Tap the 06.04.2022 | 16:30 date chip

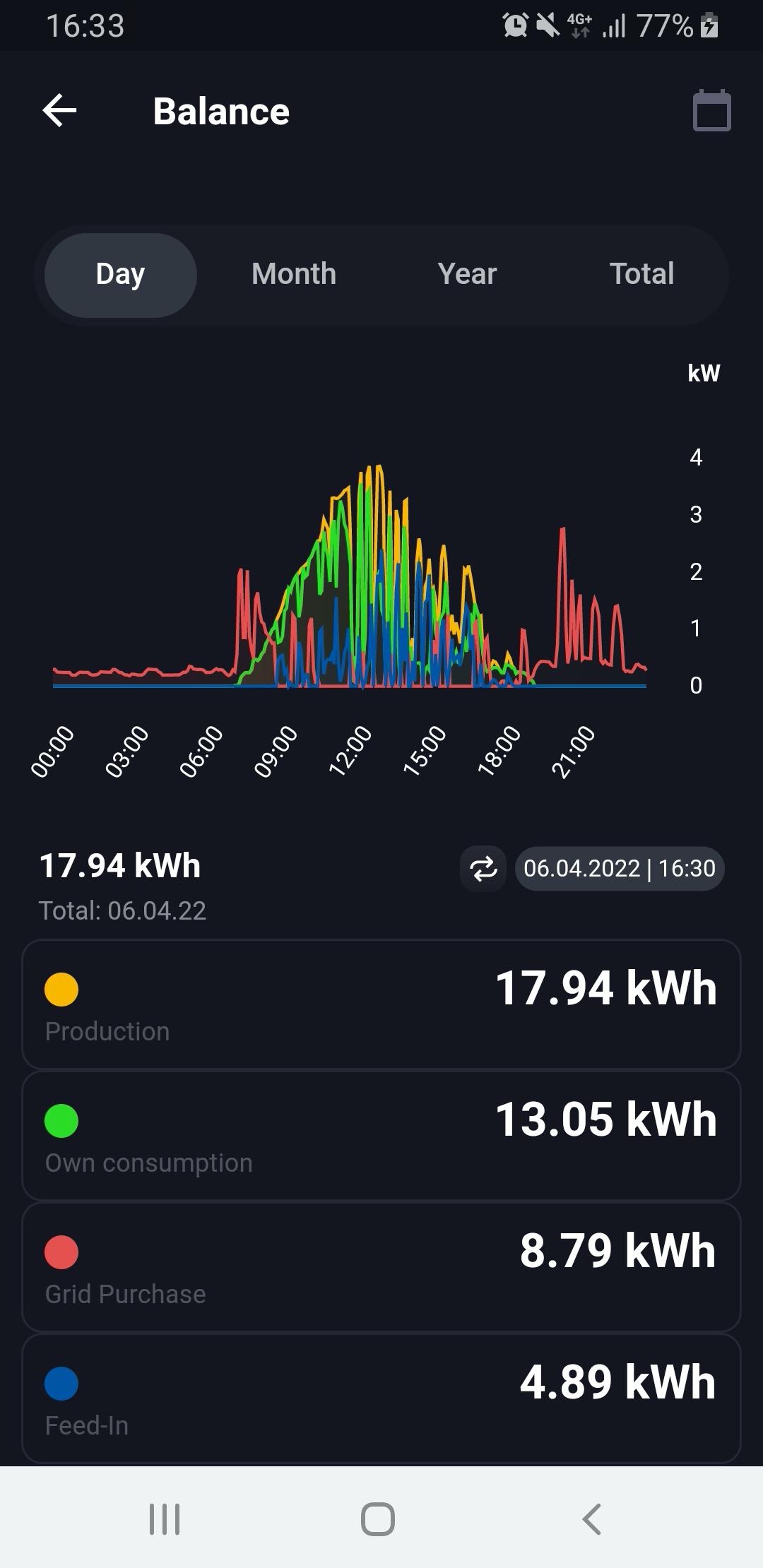(620, 869)
